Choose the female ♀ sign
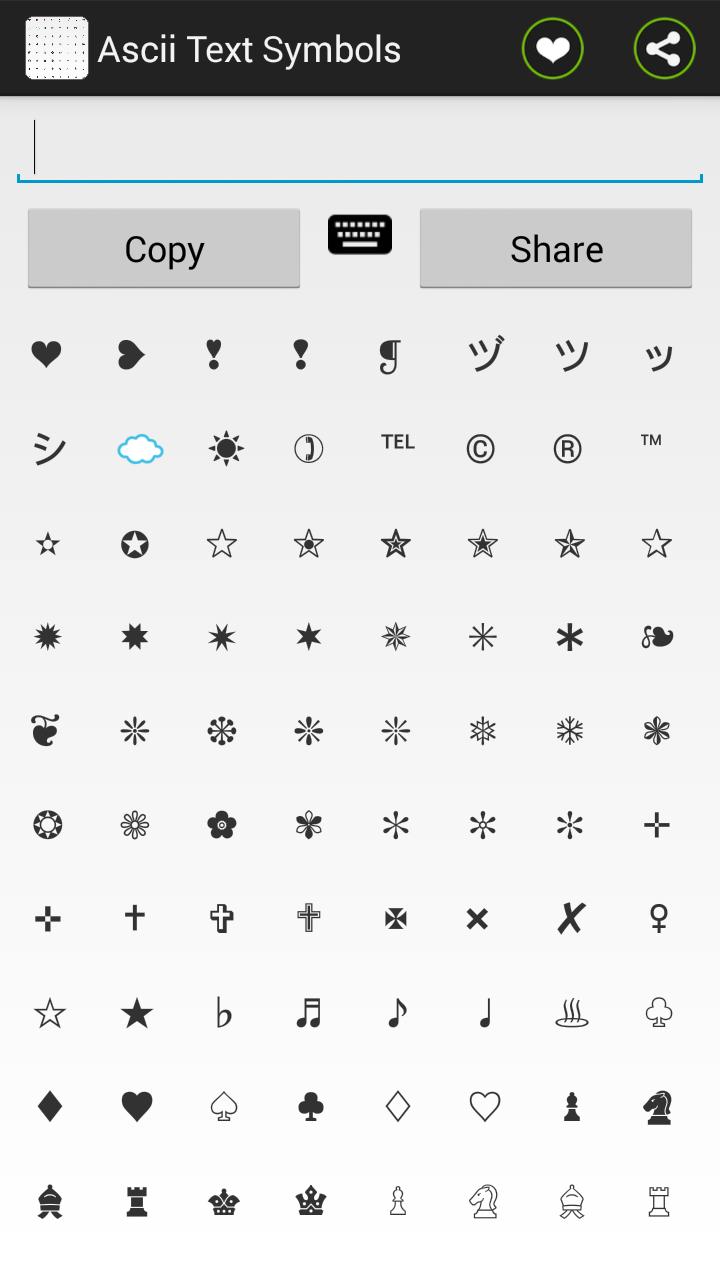720x1280 pixels. (658, 917)
